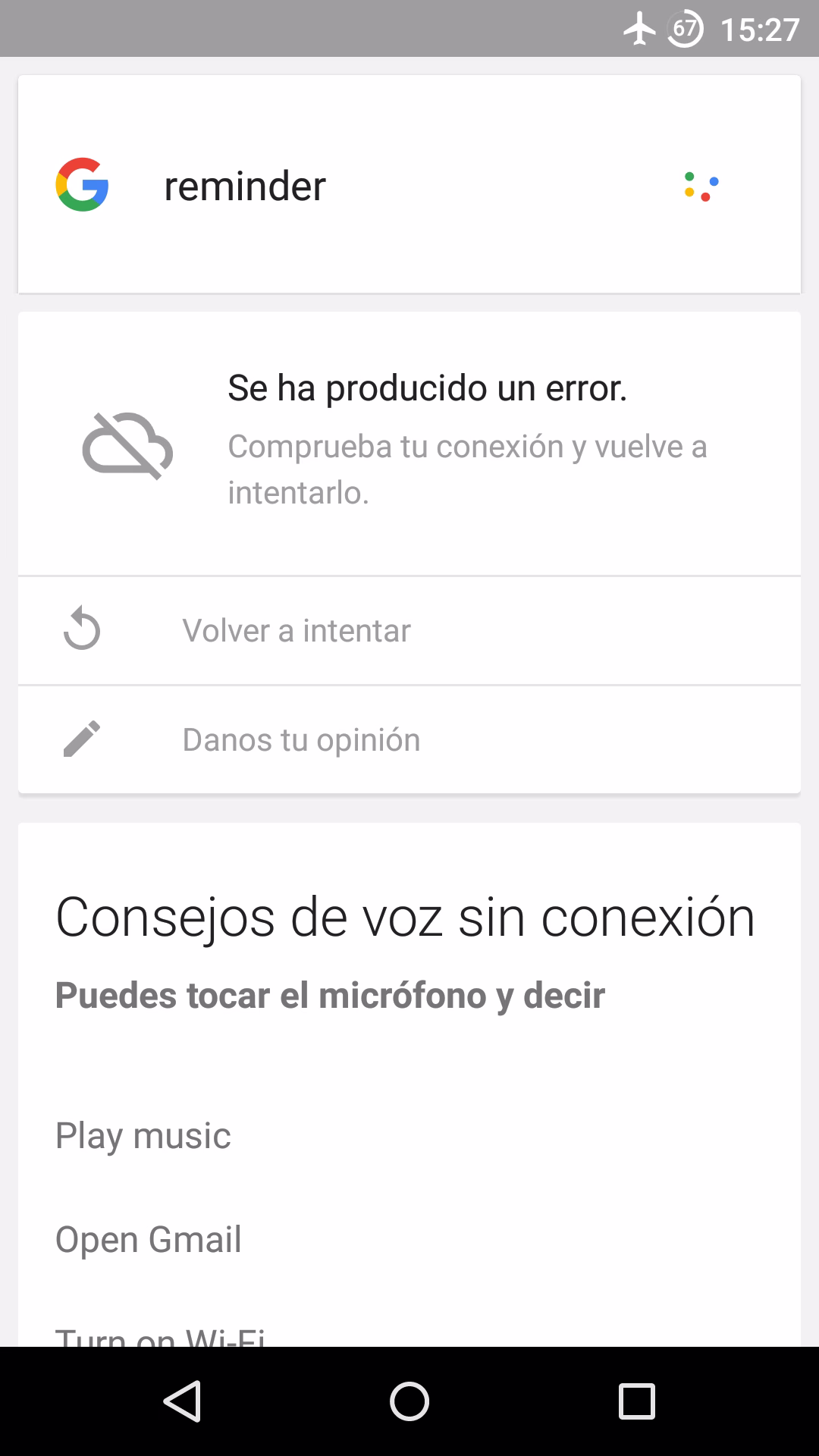Choose the Play music voice suggestion

click(143, 1135)
